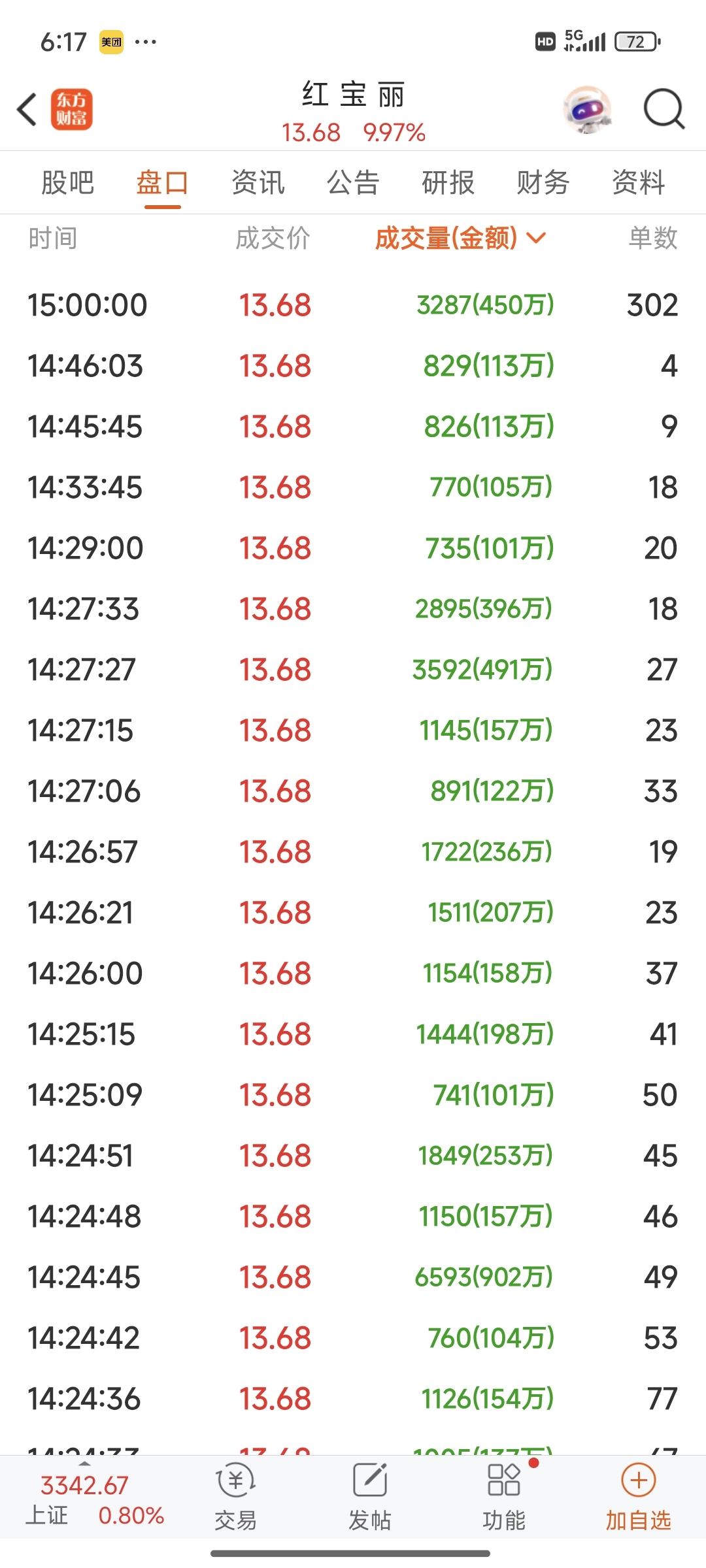This screenshot has width=706, height=1568.
Task: Switch to the 股吧 tab
Action: pyautogui.click(x=67, y=182)
